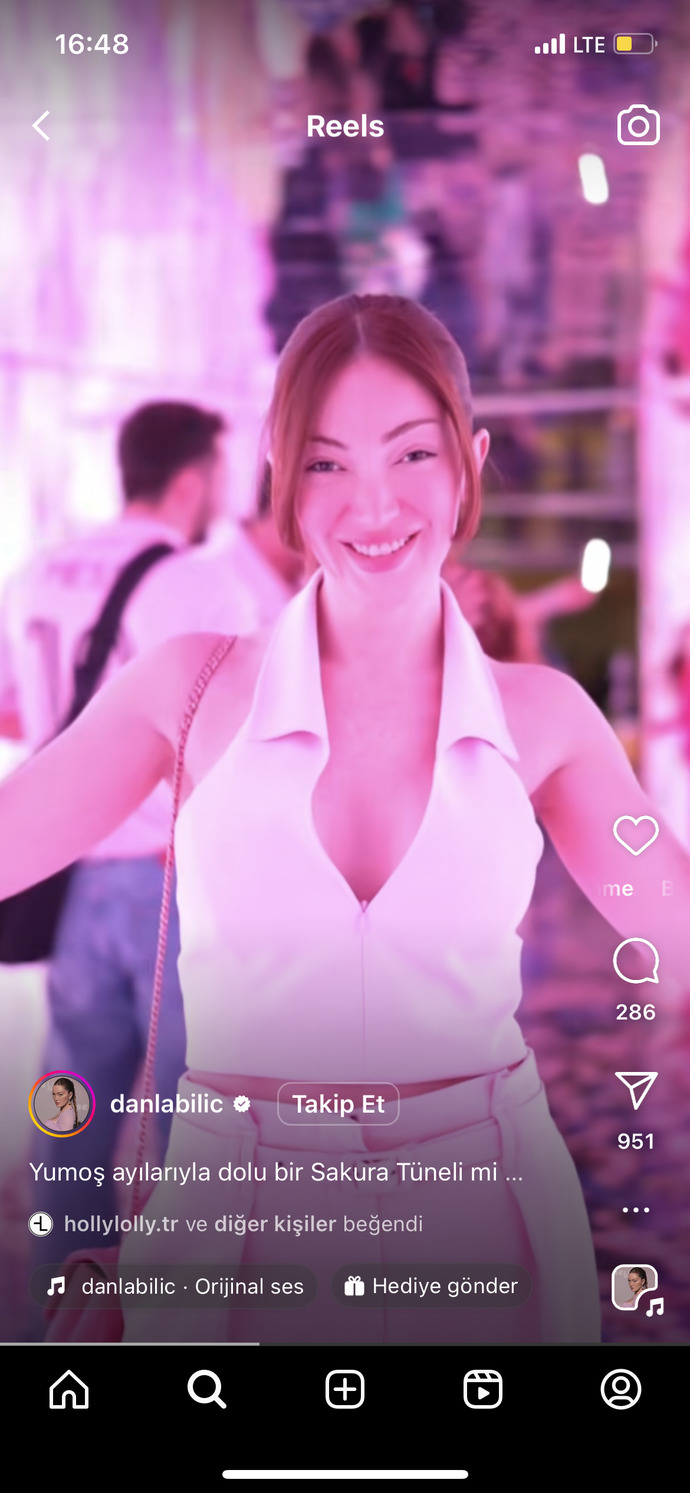Open danlabilic's profile from the username

click(167, 1104)
